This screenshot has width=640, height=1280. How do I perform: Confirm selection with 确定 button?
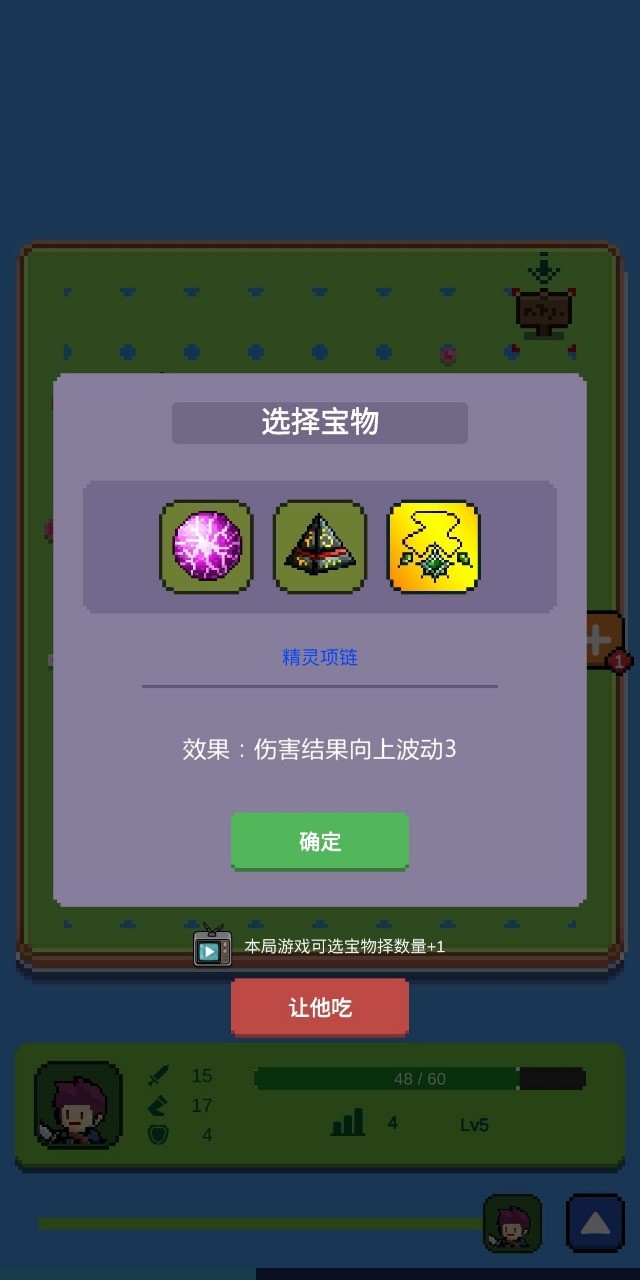[x=320, y=841]
